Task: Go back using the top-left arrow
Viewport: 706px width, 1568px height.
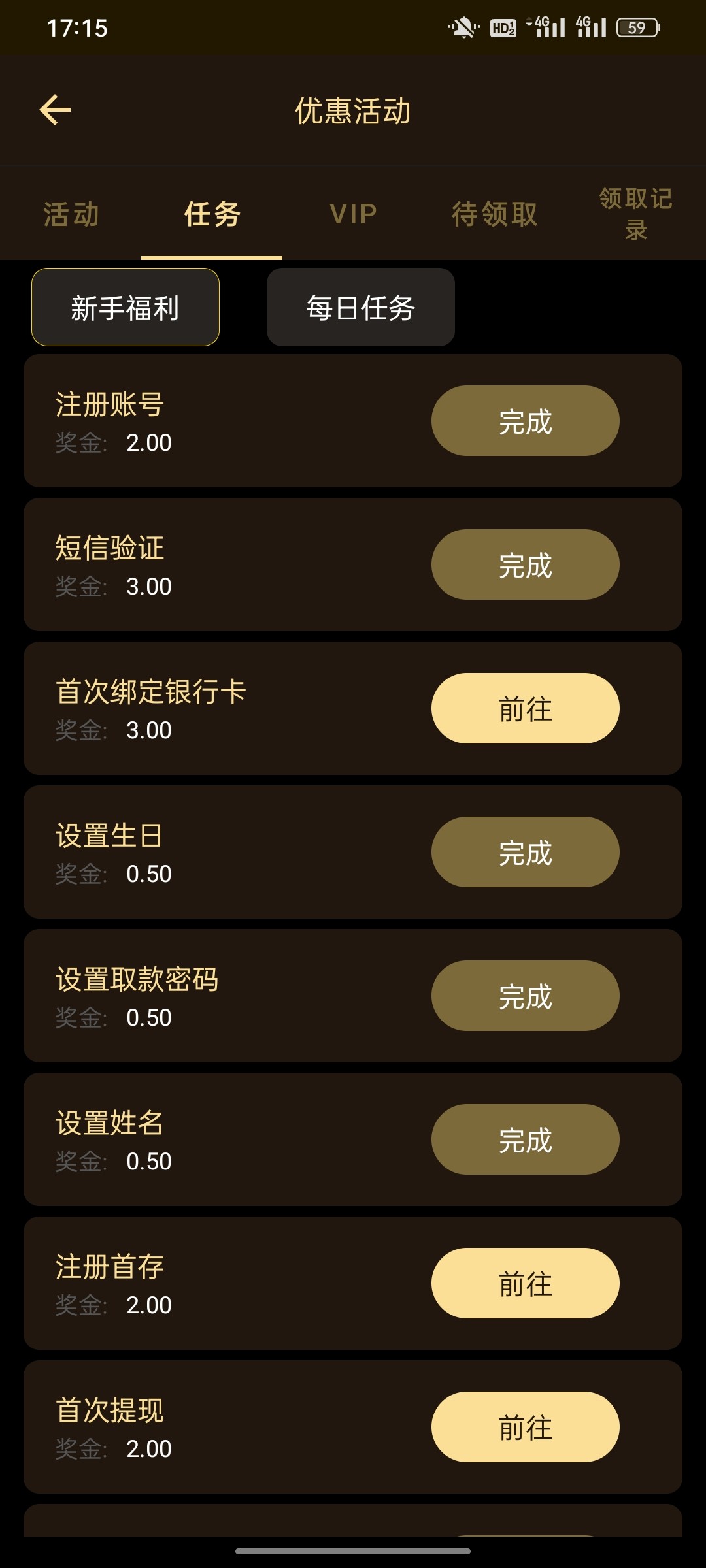Action: tap(55, 110)
